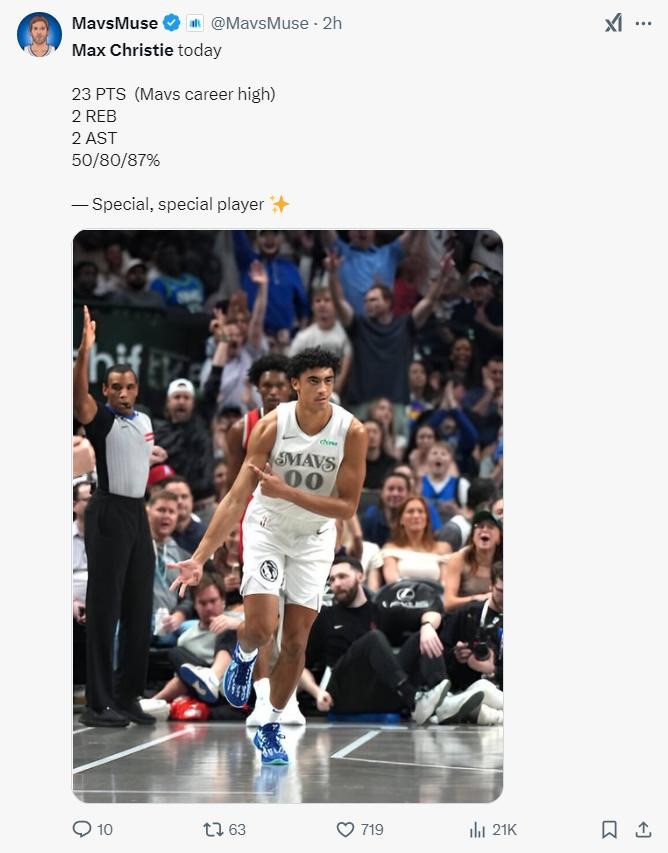The height and width of the screenshot is (853, 668).
Task: Open the MavsMuse display name
Action: coord(114,23)
